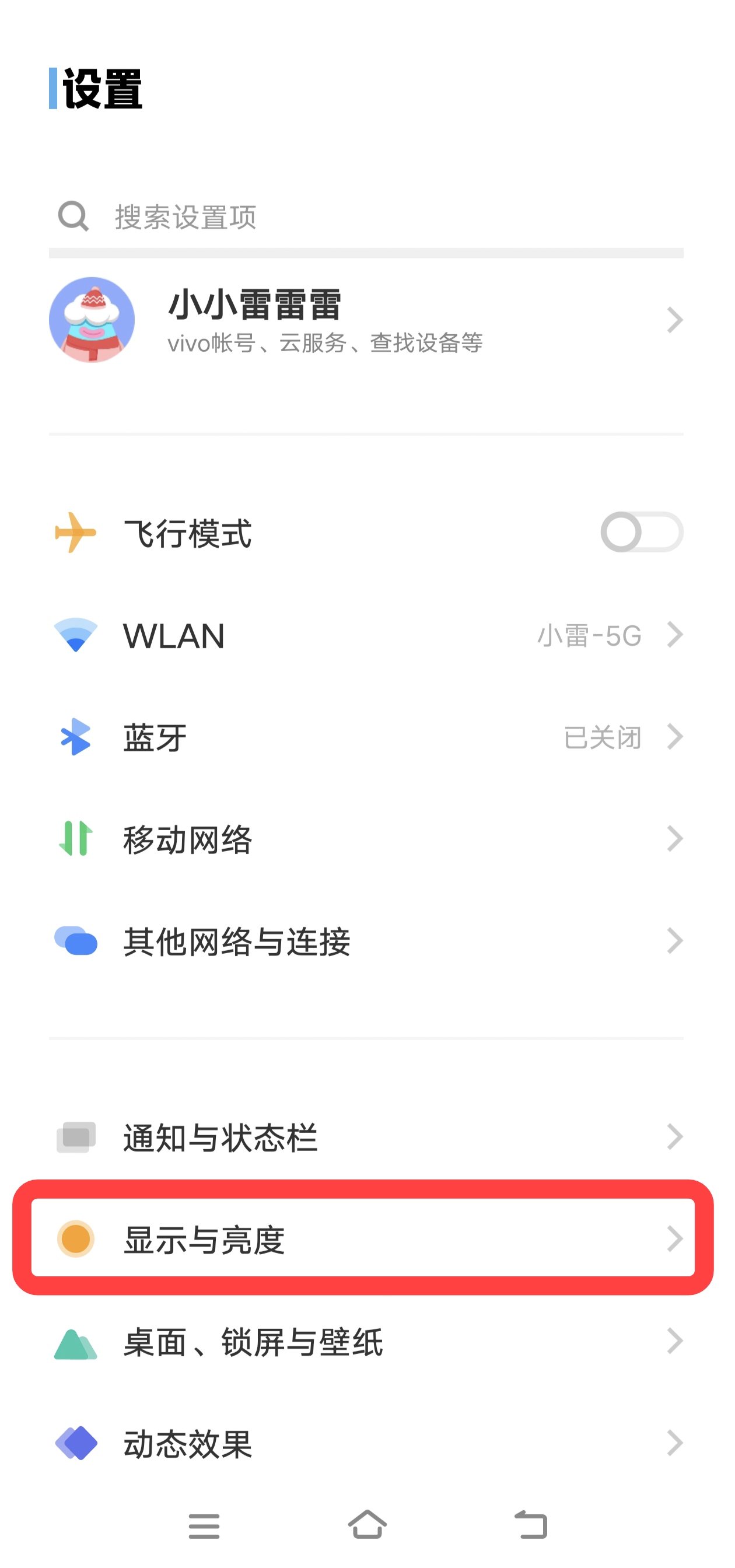Select 显示与亮度
735x1568 pixels.
point(365,1238)
